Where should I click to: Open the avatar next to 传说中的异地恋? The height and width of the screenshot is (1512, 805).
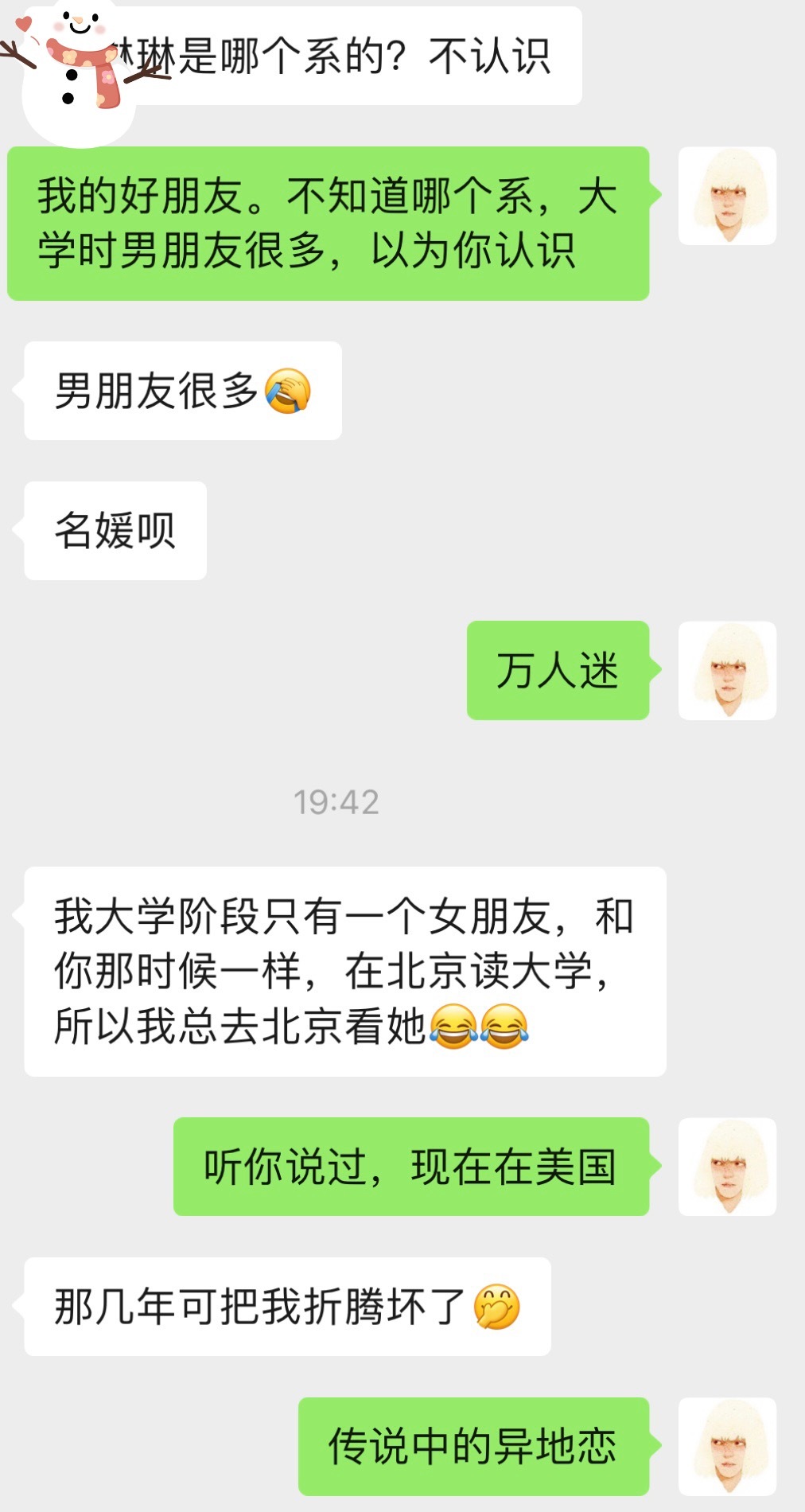tap(727, 1446)
